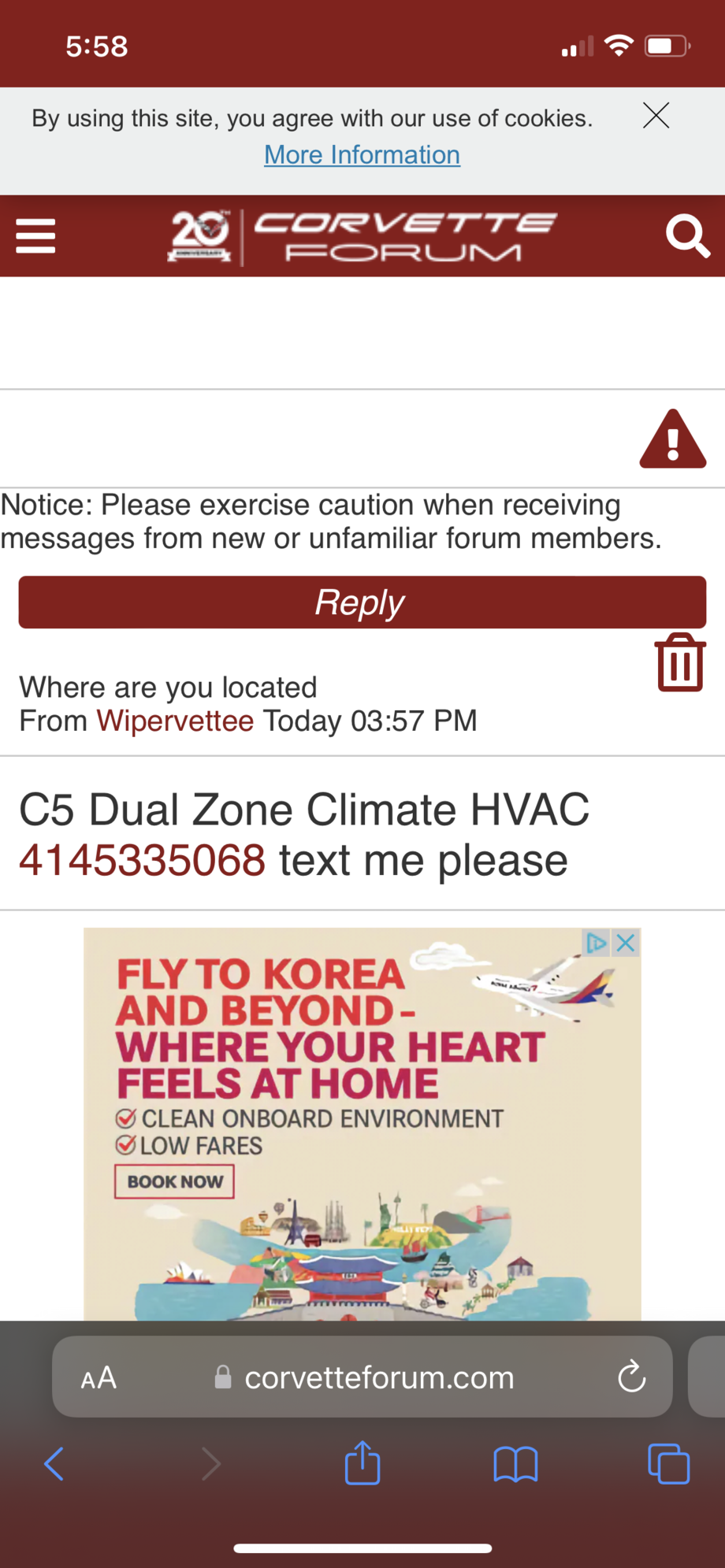Open the AA reader options
The height and width of the screenshot is (1568, 725).
(99, 1377)
